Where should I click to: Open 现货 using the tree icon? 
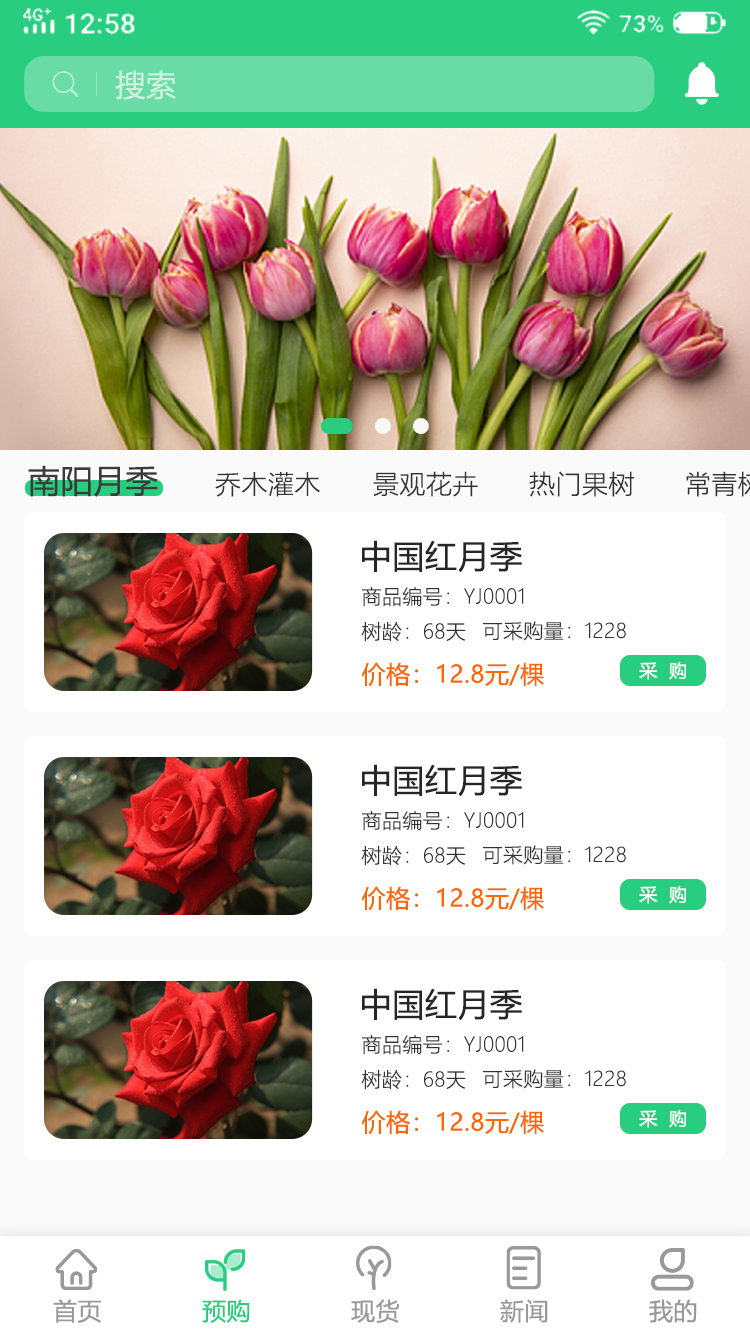click(374, 1268)
